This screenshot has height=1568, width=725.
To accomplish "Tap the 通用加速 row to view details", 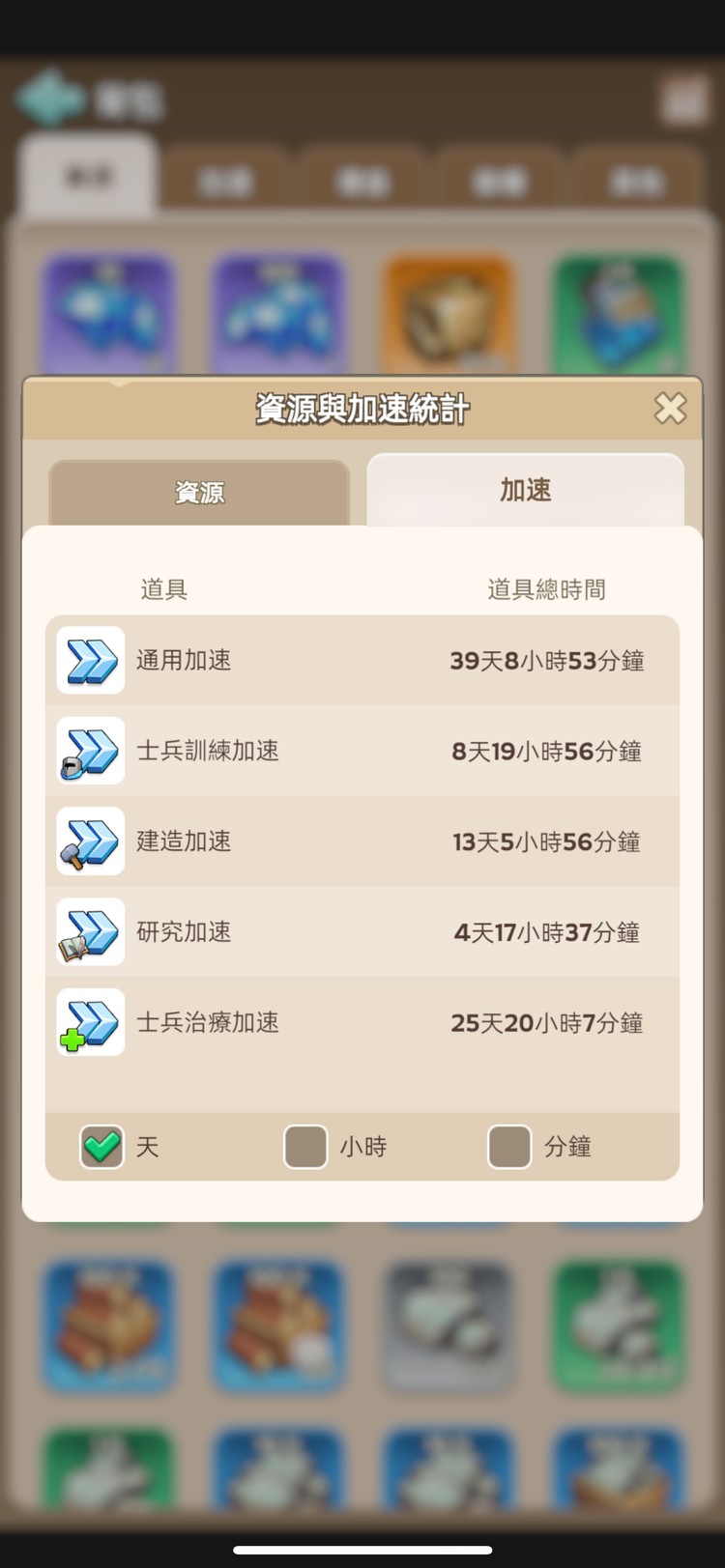I will coord(362,661).
